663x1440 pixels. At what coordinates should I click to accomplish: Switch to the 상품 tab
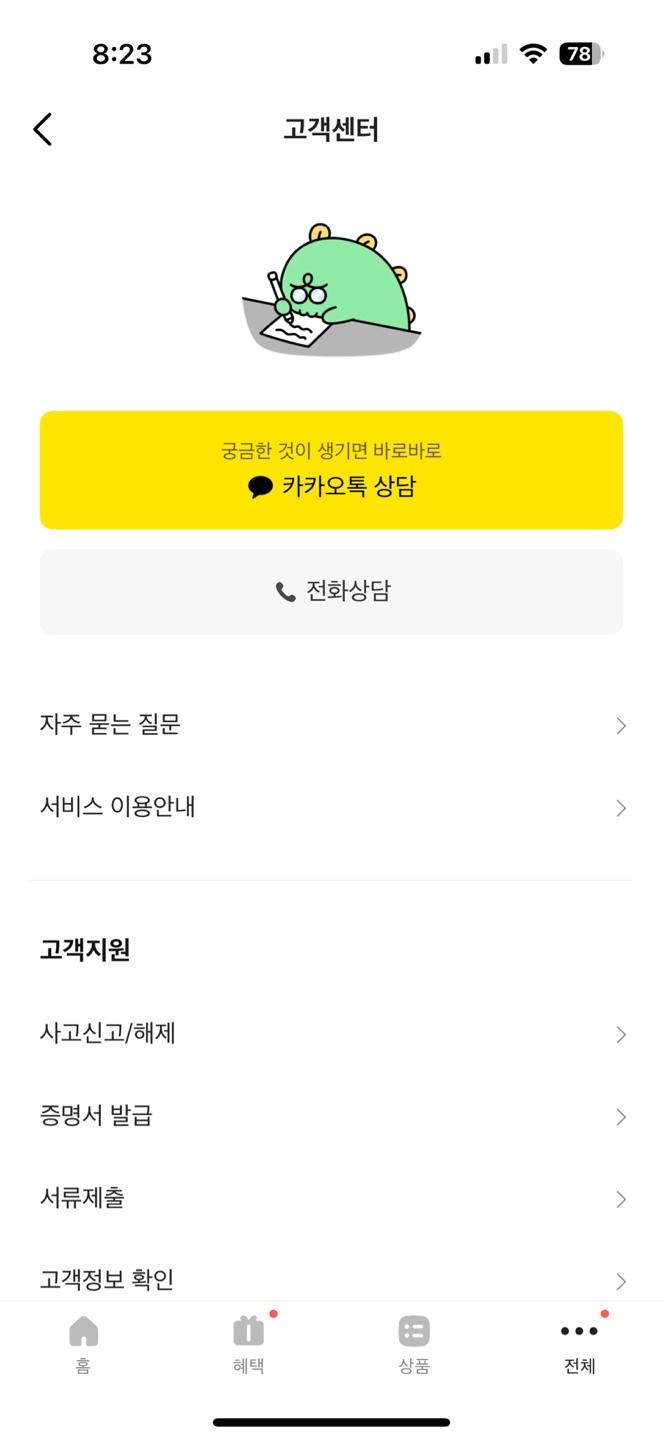tap(414, 1344)
